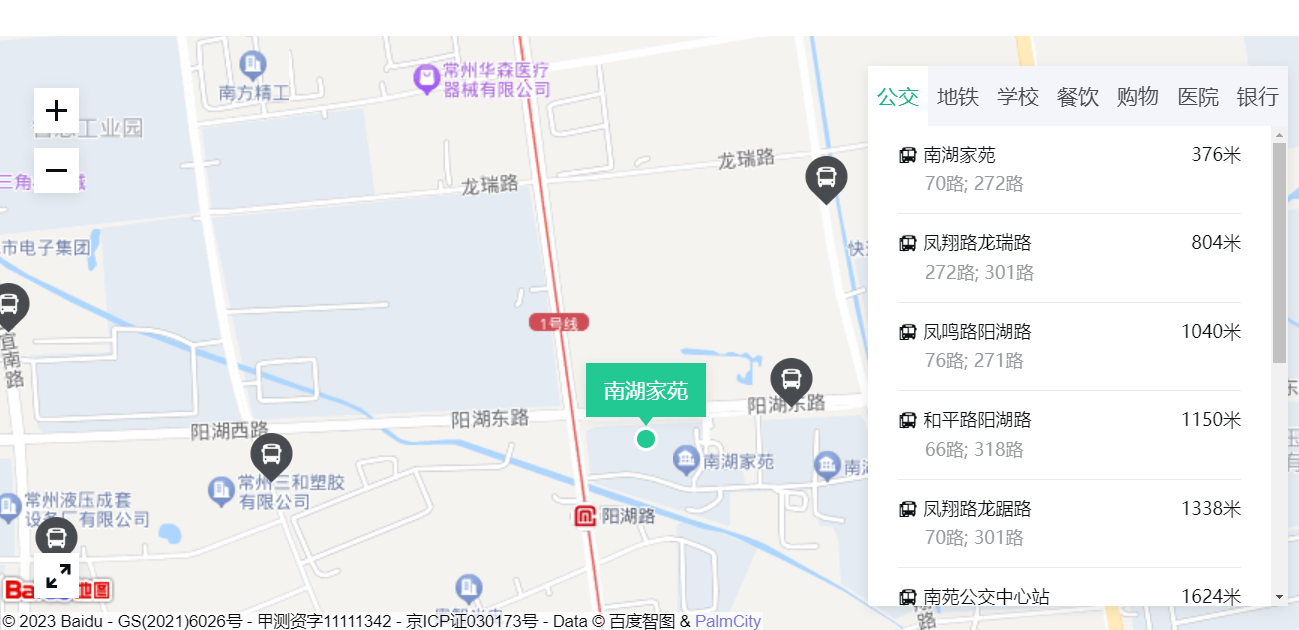Screen dimensions: 1299x630
Task: Switch to the 学校 tab
Action: coord(1017,97)
